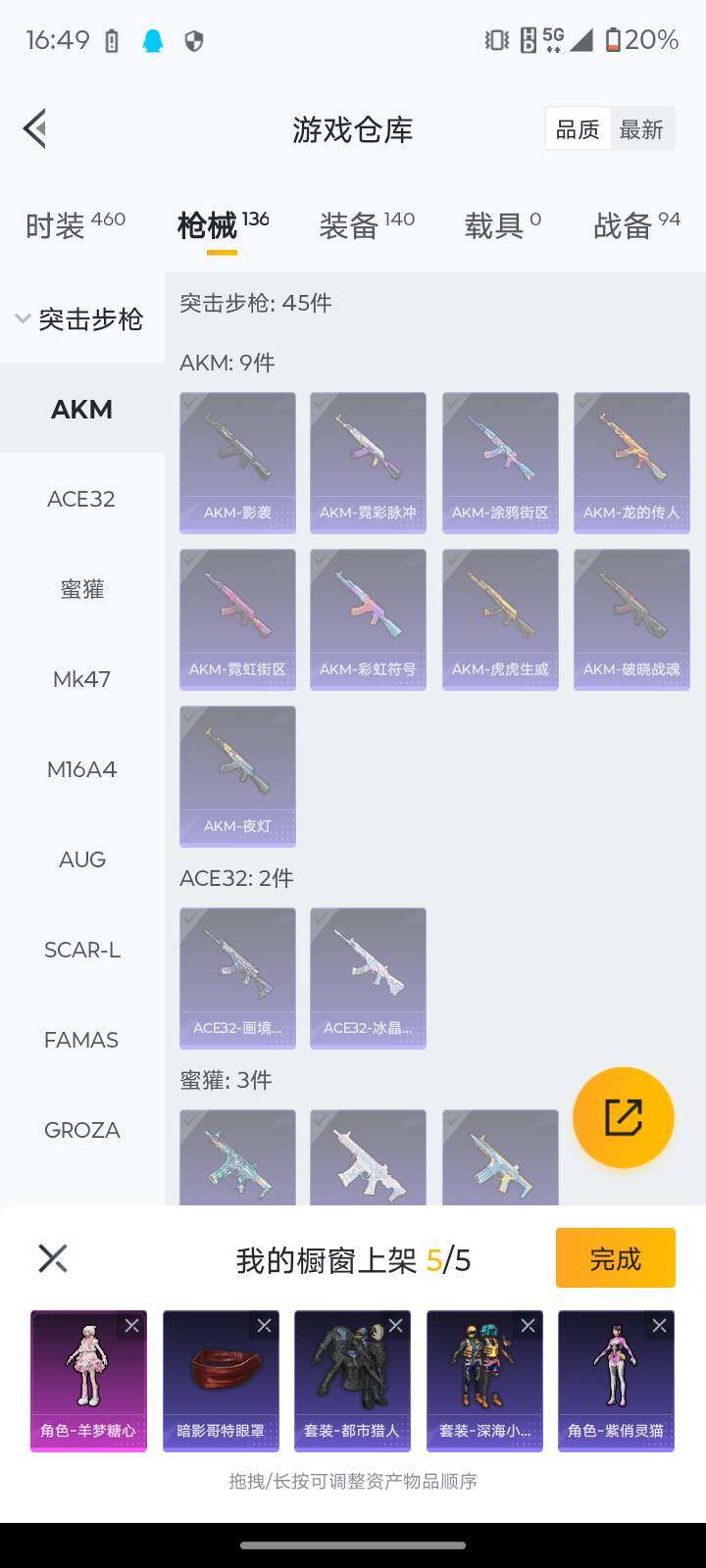Go back using the top-left arrow
The image size is (706, 1568).
[35, 128]
